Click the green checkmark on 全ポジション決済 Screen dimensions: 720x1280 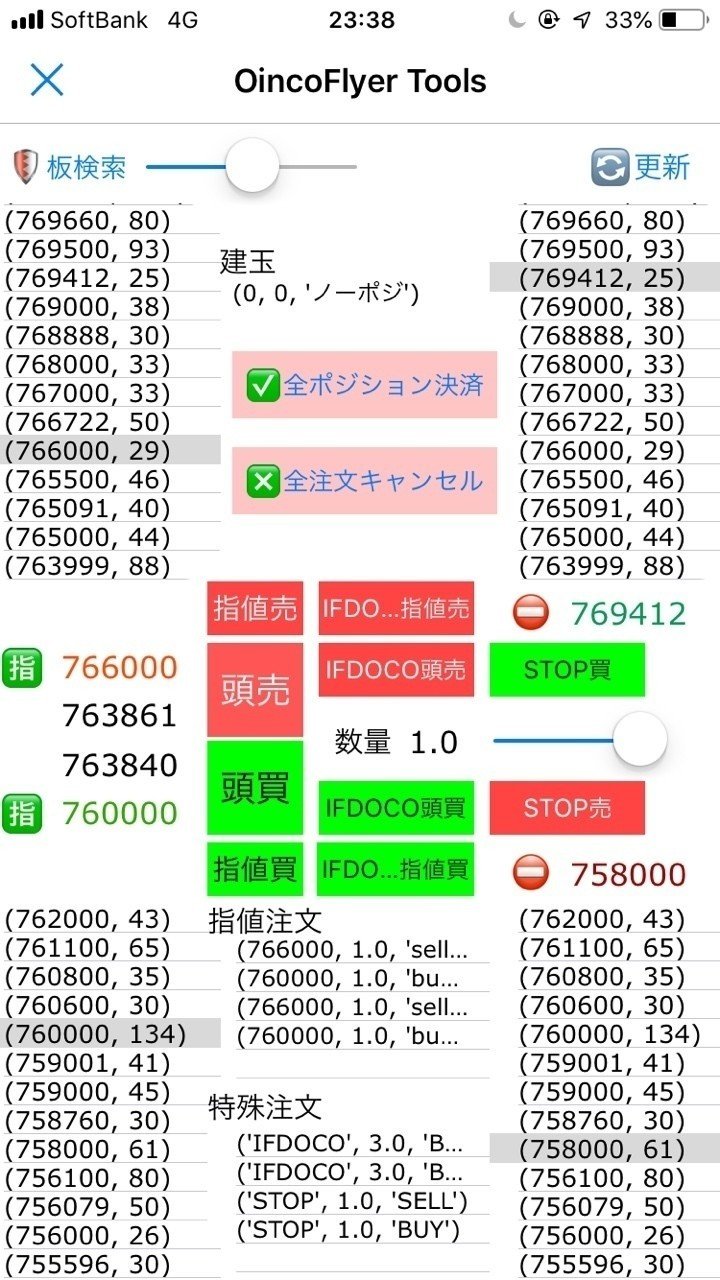(262, 385)
